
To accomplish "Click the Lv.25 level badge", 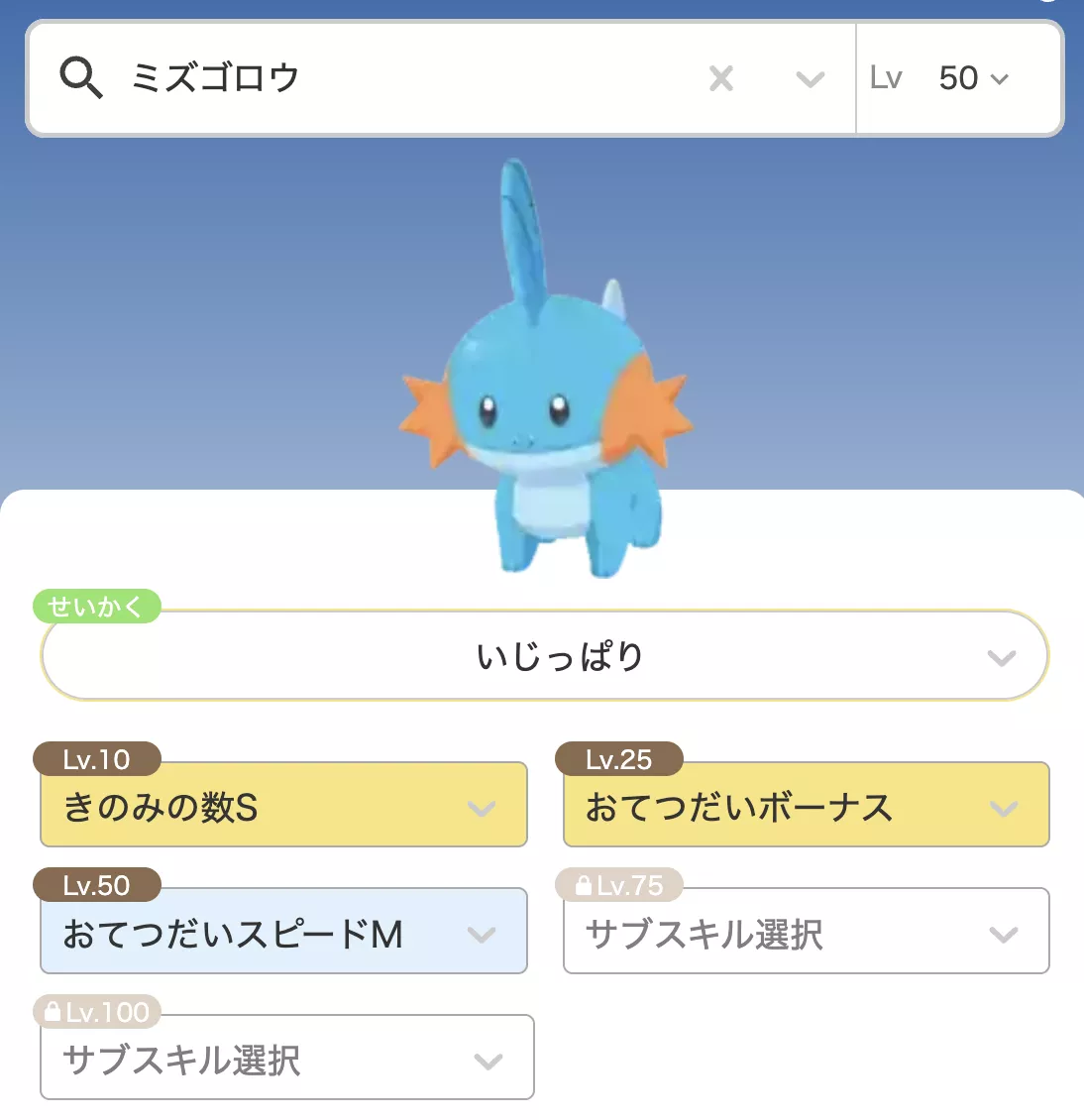I will tap(619, 759).
